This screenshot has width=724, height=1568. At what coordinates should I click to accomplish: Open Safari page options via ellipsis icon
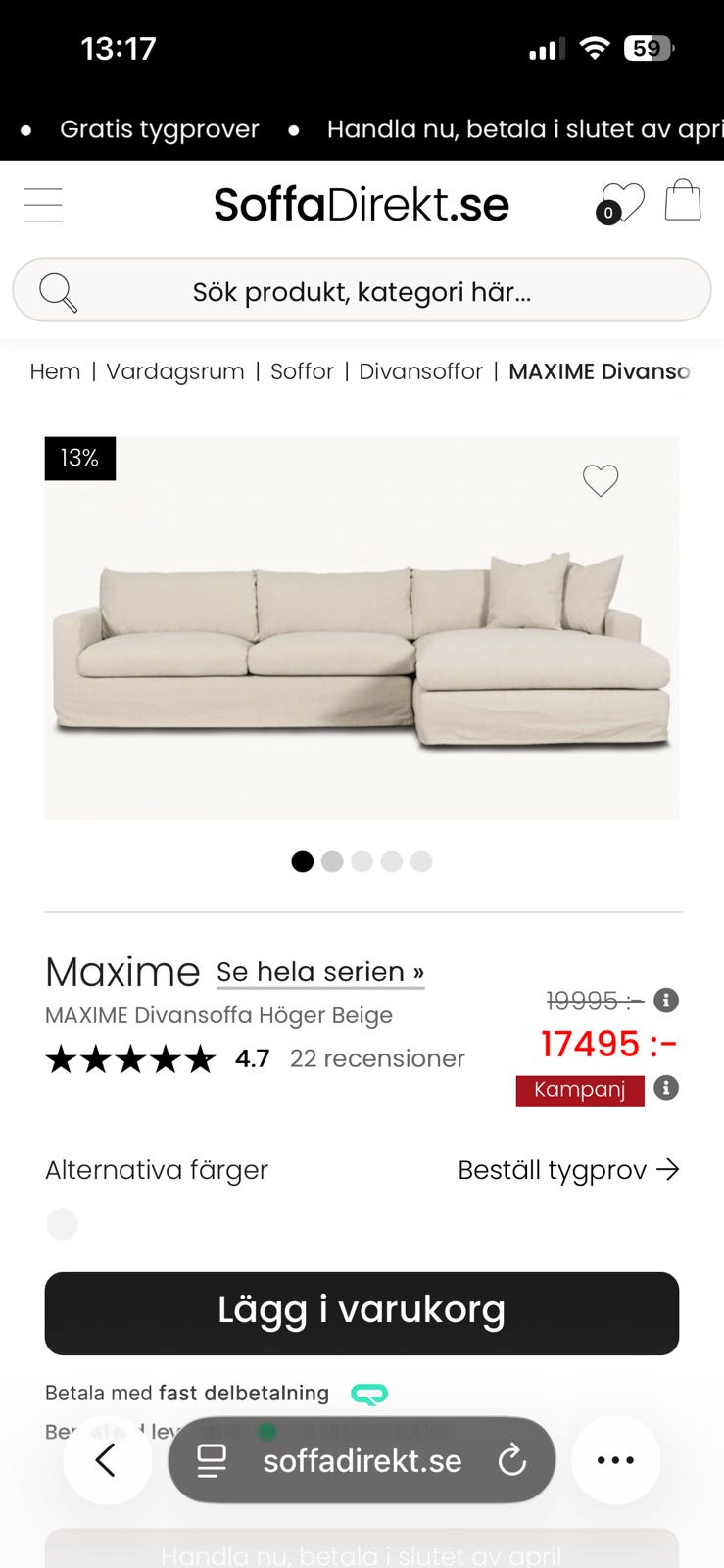coord(615,1460)
